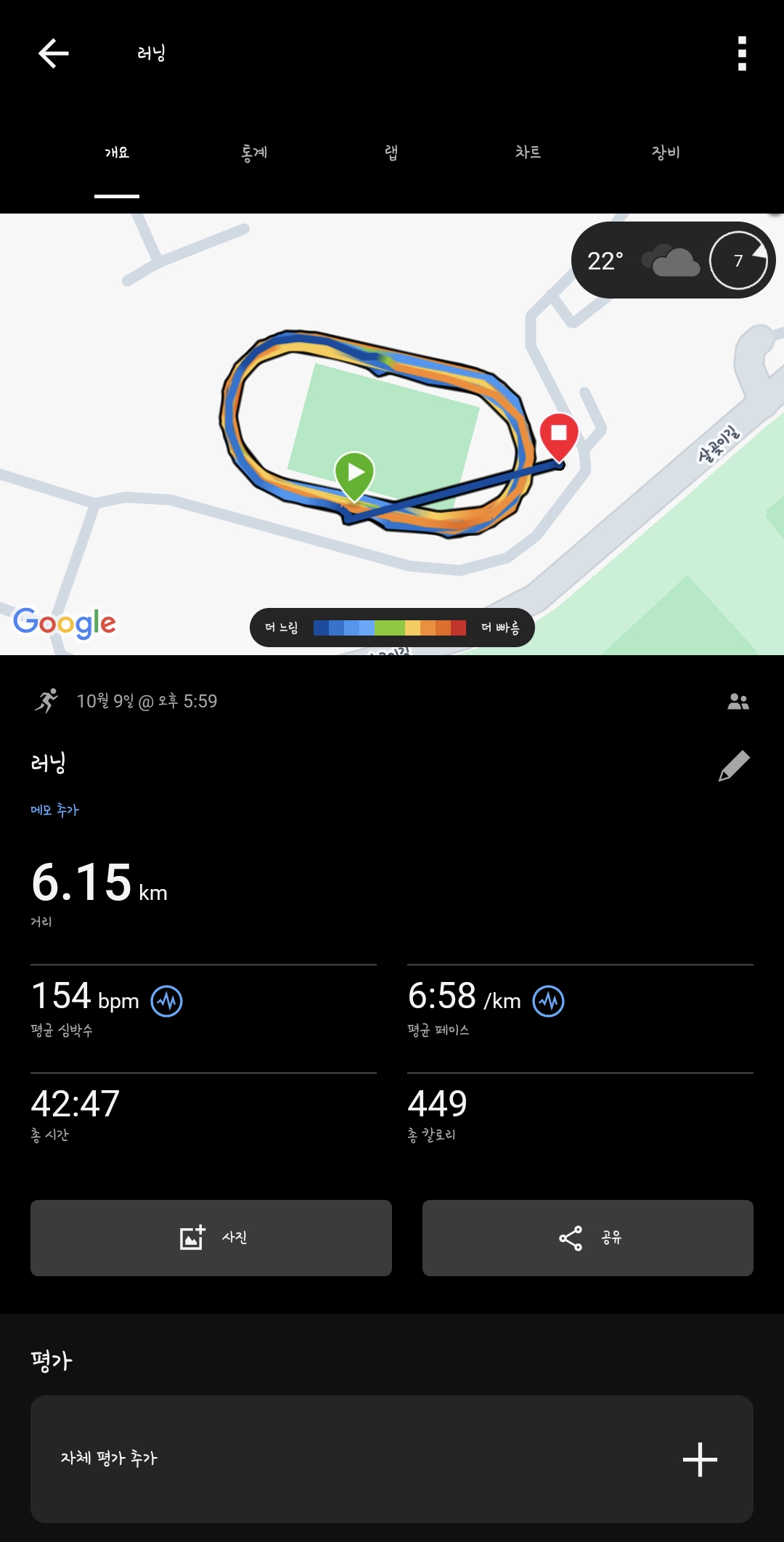Open the three-dot overflow menu
This screenshot has width=784, height=1542.
[741, 53]
